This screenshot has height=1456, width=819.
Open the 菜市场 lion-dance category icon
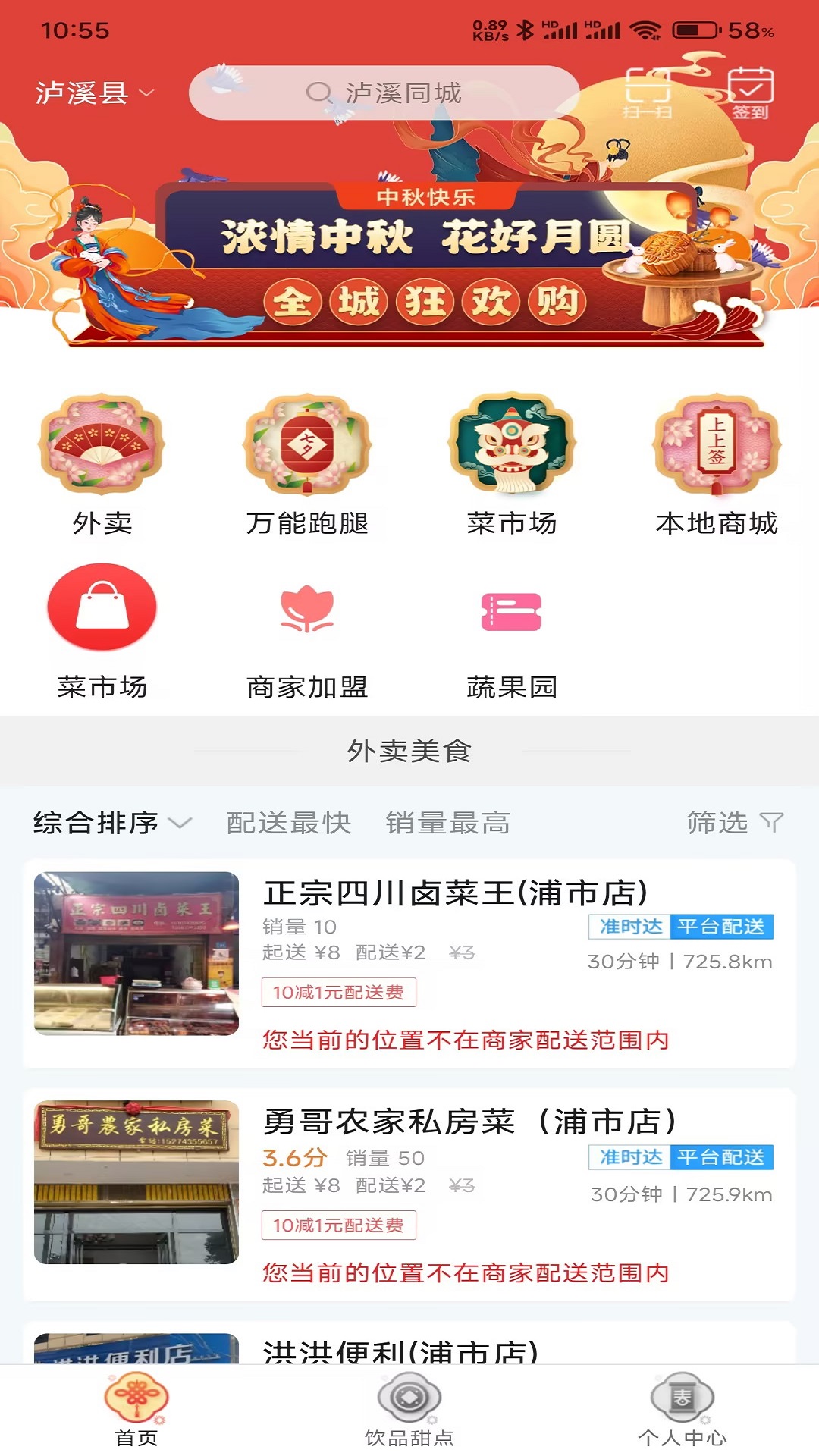512,447
